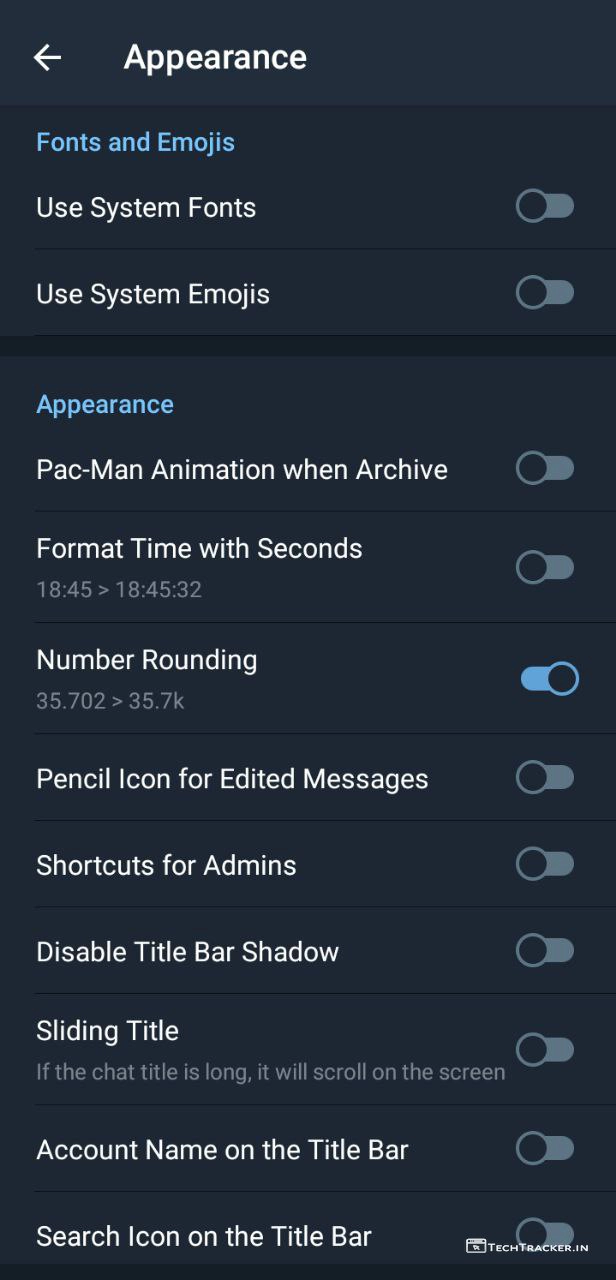Image resolution: width=616 pixels, height=1280 pixels.
Task: Turn off Number Rounding
Action: [x=549, y=679]
